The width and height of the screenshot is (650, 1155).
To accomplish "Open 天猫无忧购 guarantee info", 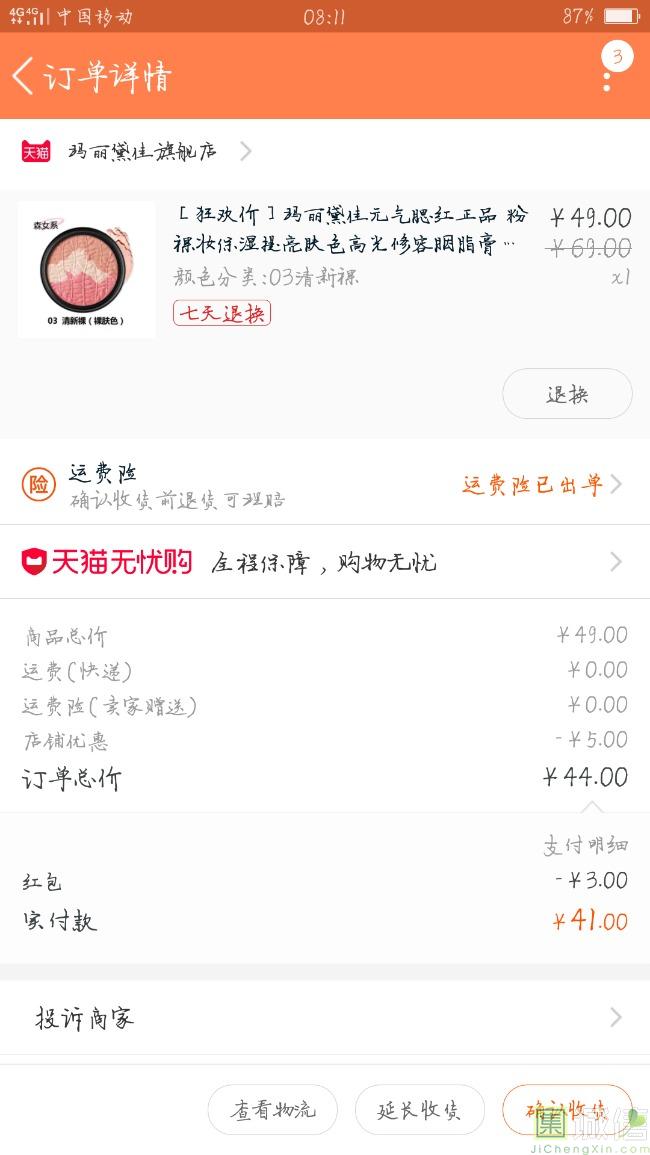I will pyautogui.click(x=325, y=562).
